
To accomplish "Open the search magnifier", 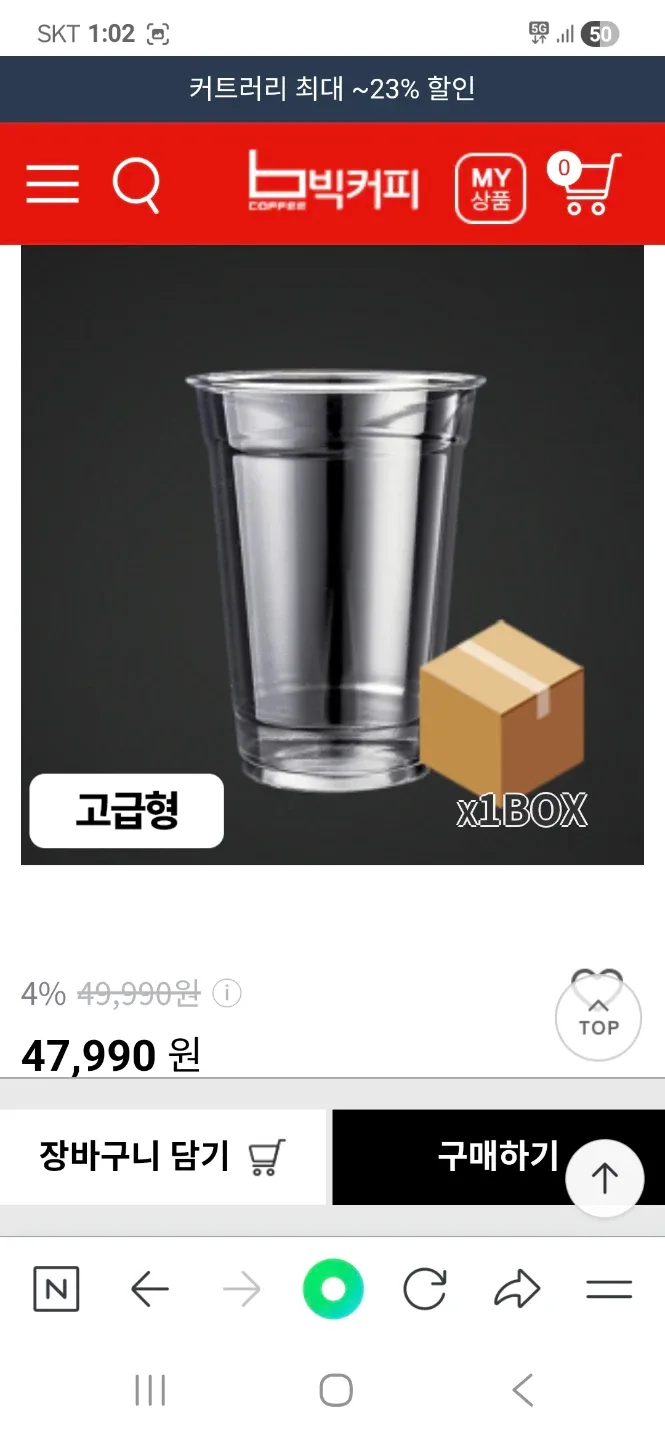I will [136, 186].
